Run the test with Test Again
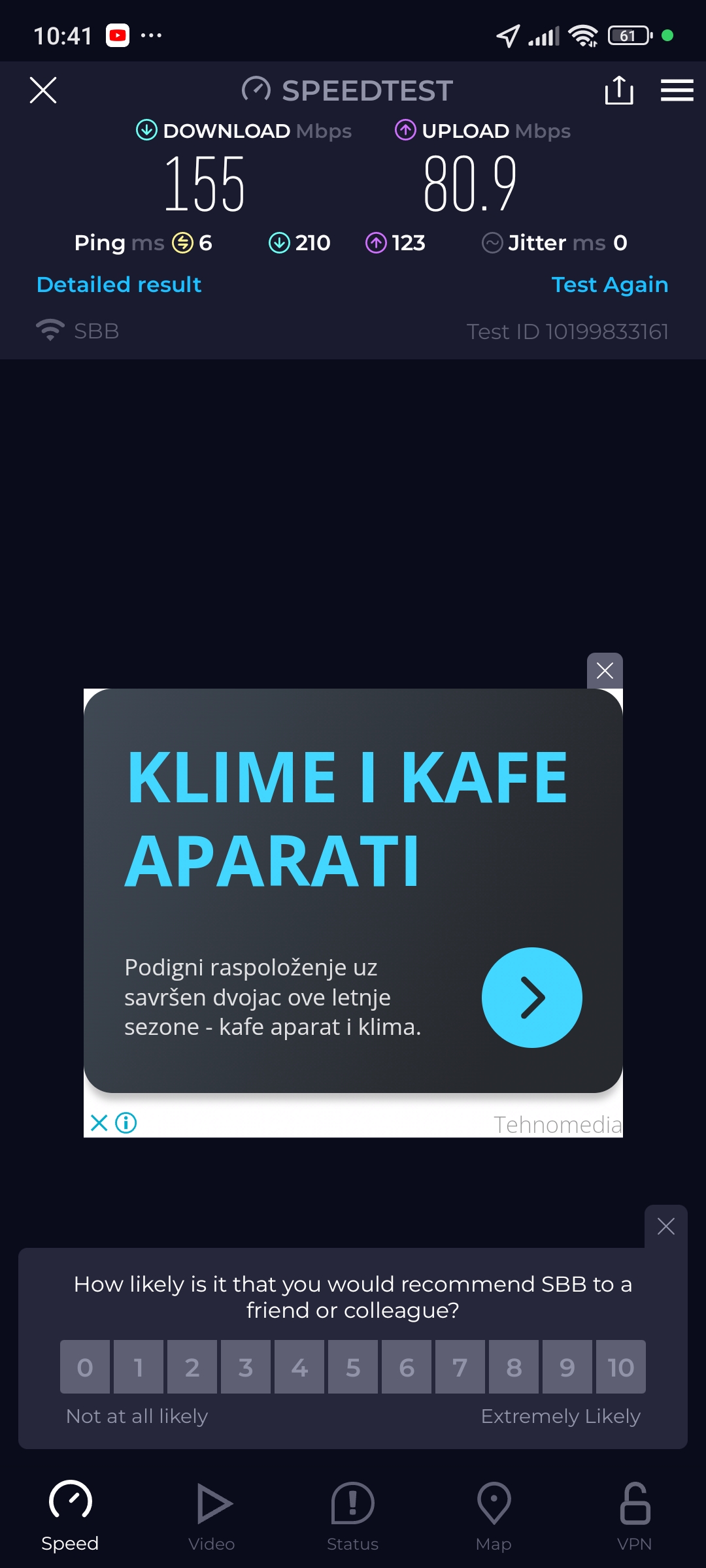 (609, 285)
